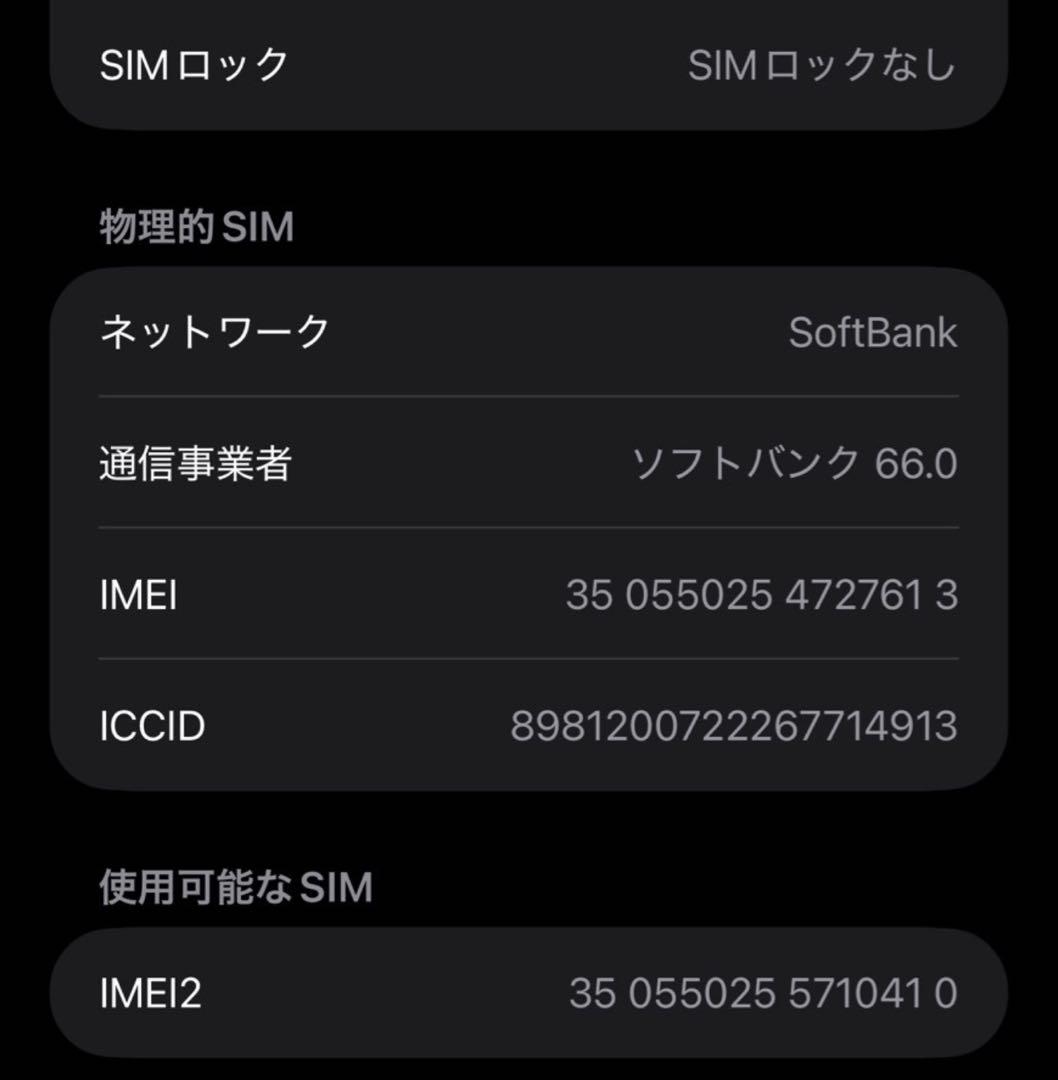The image size is (1058, 1080).
Task: Select the ICCID number value
Action: click(x=734, y=726)
